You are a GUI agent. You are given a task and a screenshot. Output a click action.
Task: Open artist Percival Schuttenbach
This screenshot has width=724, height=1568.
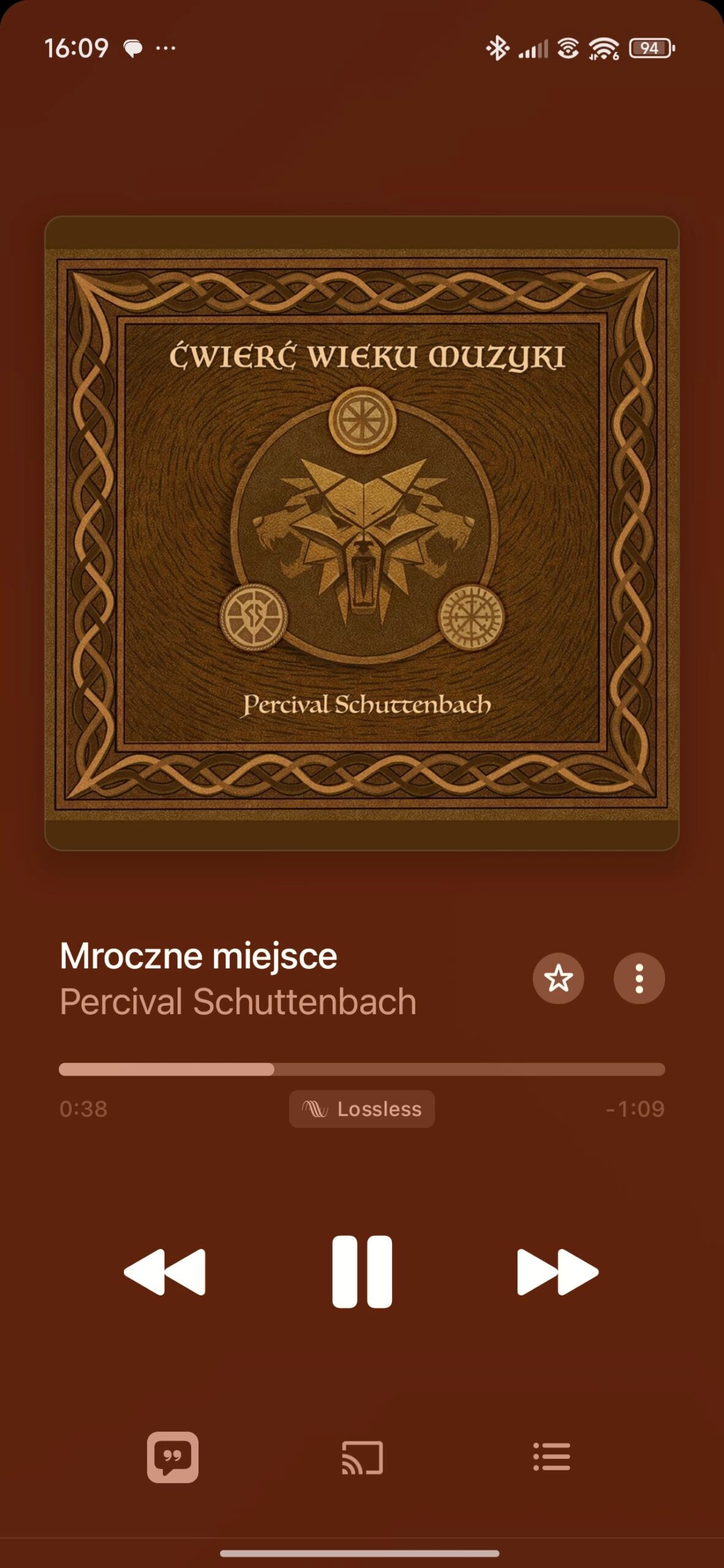click(238, 1003)
